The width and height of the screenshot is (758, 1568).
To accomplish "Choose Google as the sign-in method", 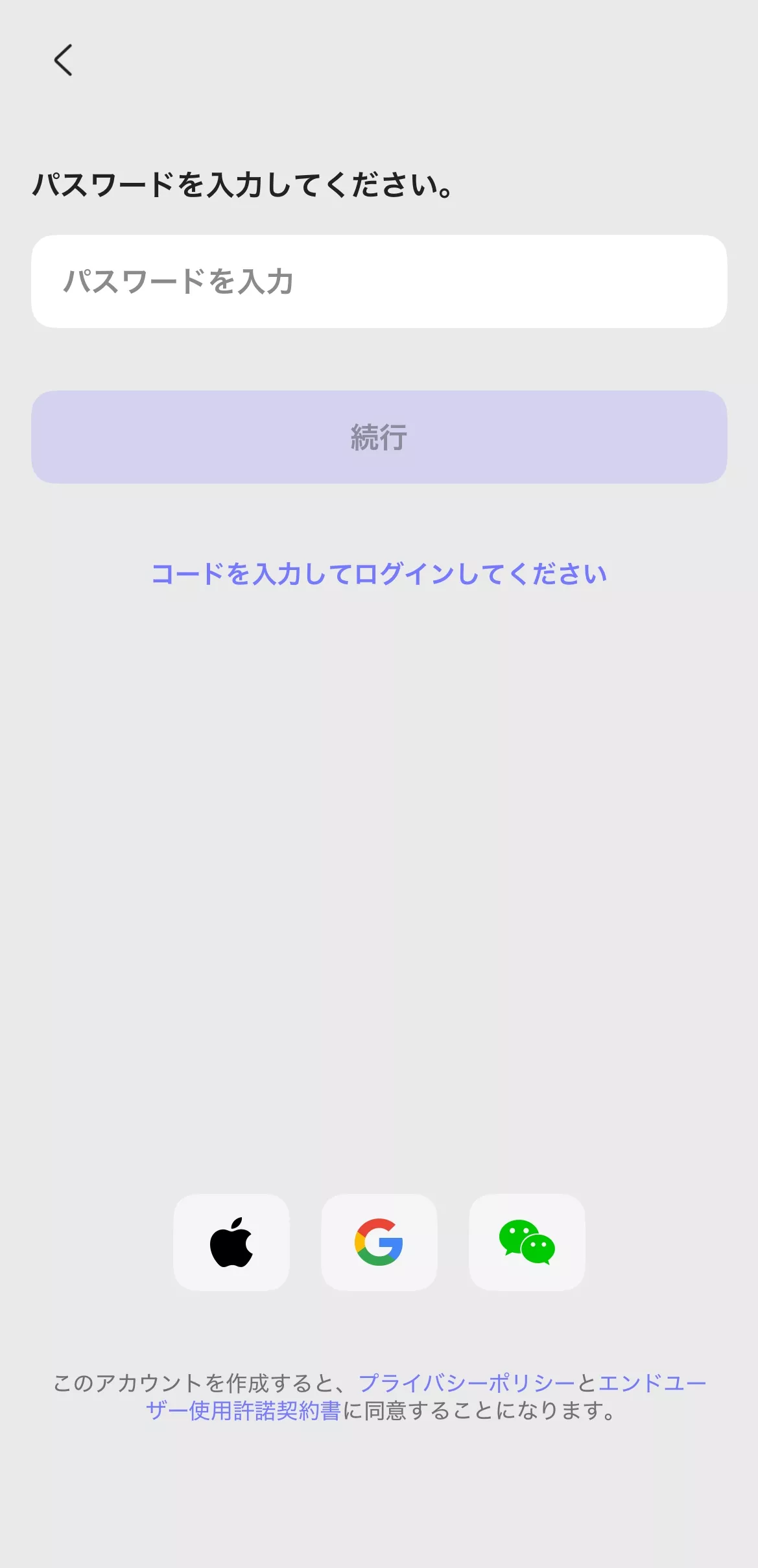I will (x=379, y=1243).
